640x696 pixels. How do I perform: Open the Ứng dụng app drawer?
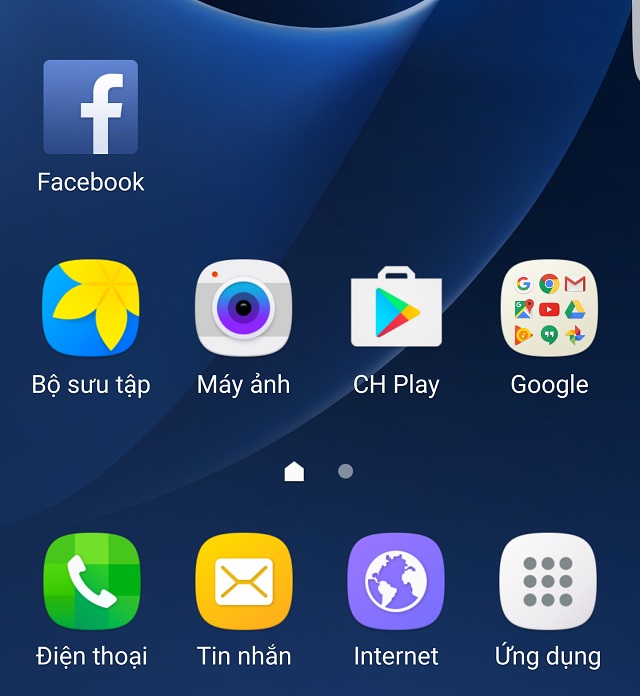click(x=548, y=581)
